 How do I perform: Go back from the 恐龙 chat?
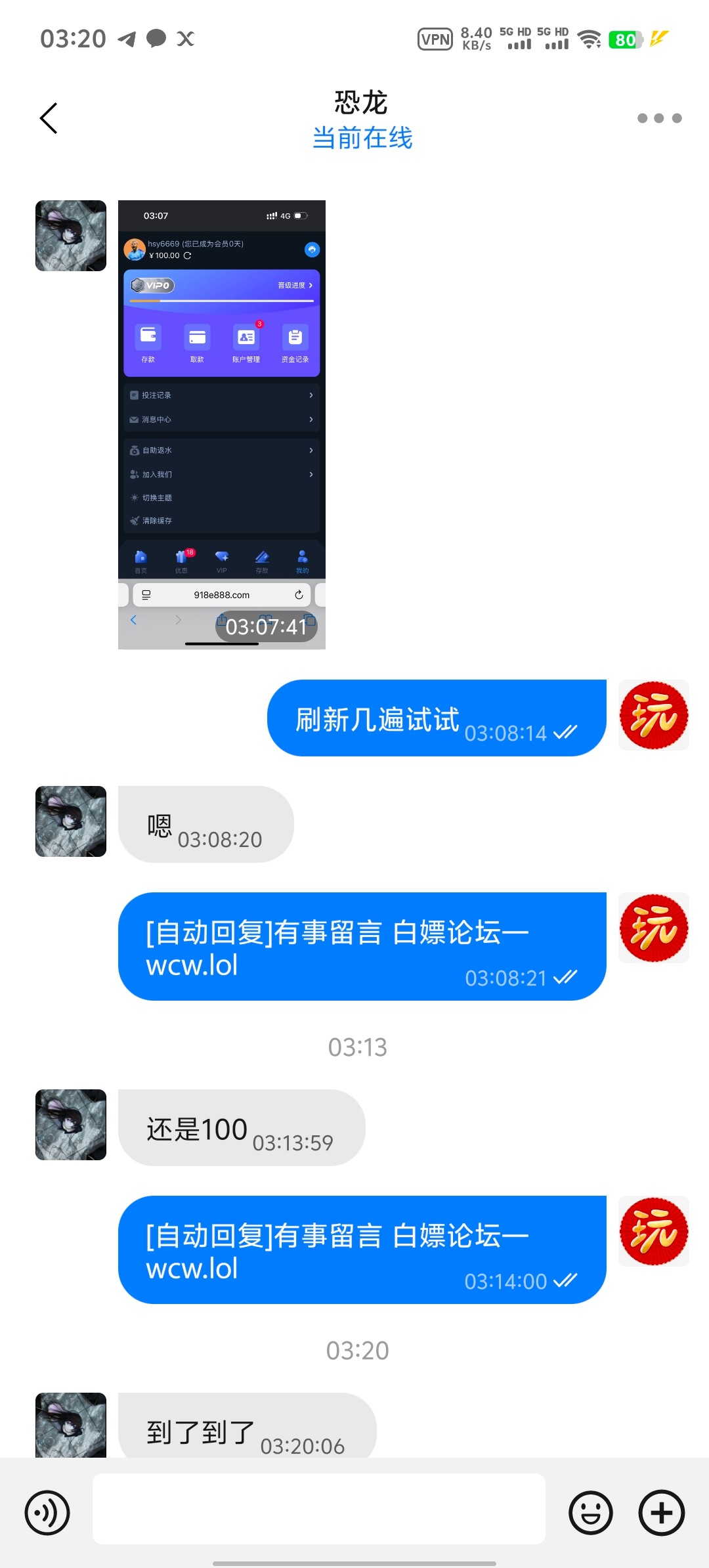49,118
